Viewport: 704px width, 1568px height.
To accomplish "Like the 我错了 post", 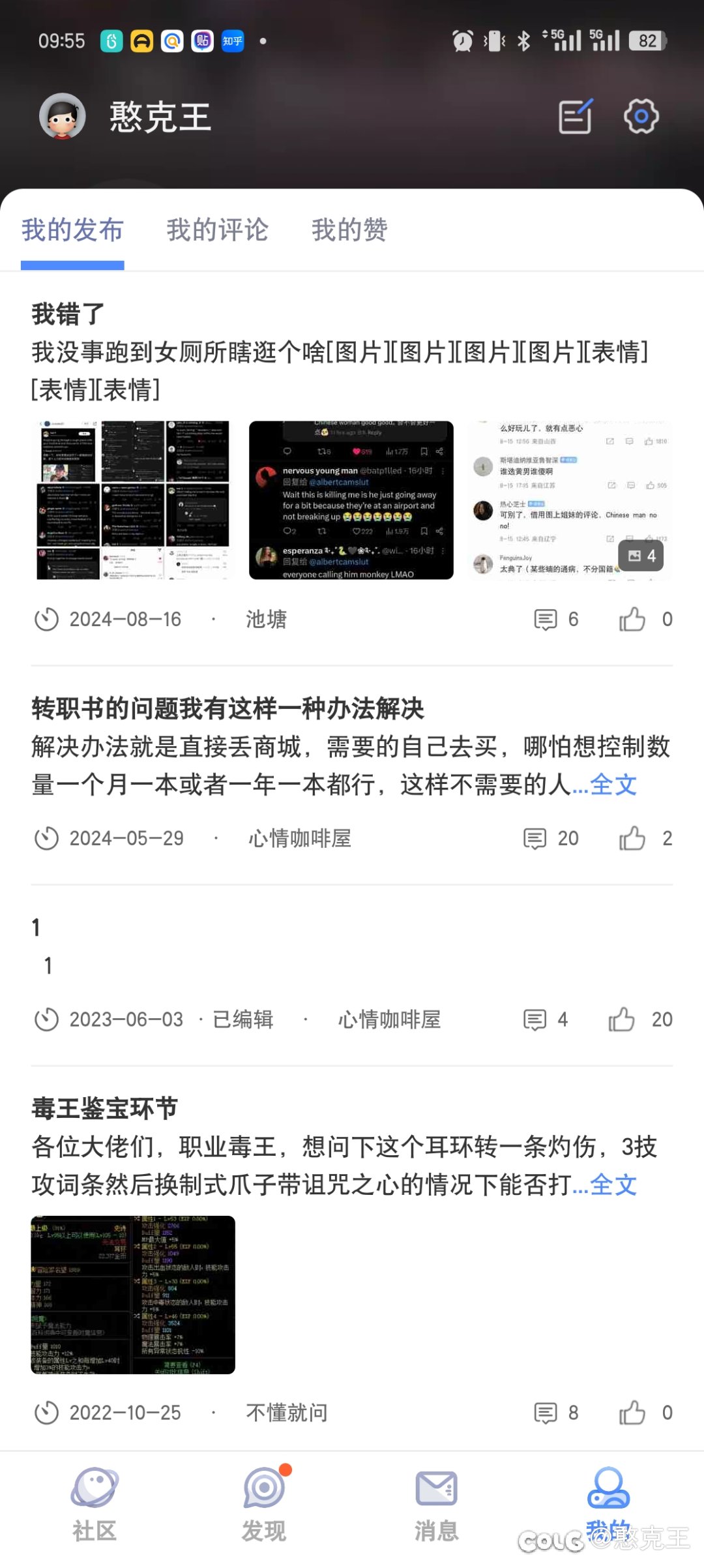I will coord(645,619).
